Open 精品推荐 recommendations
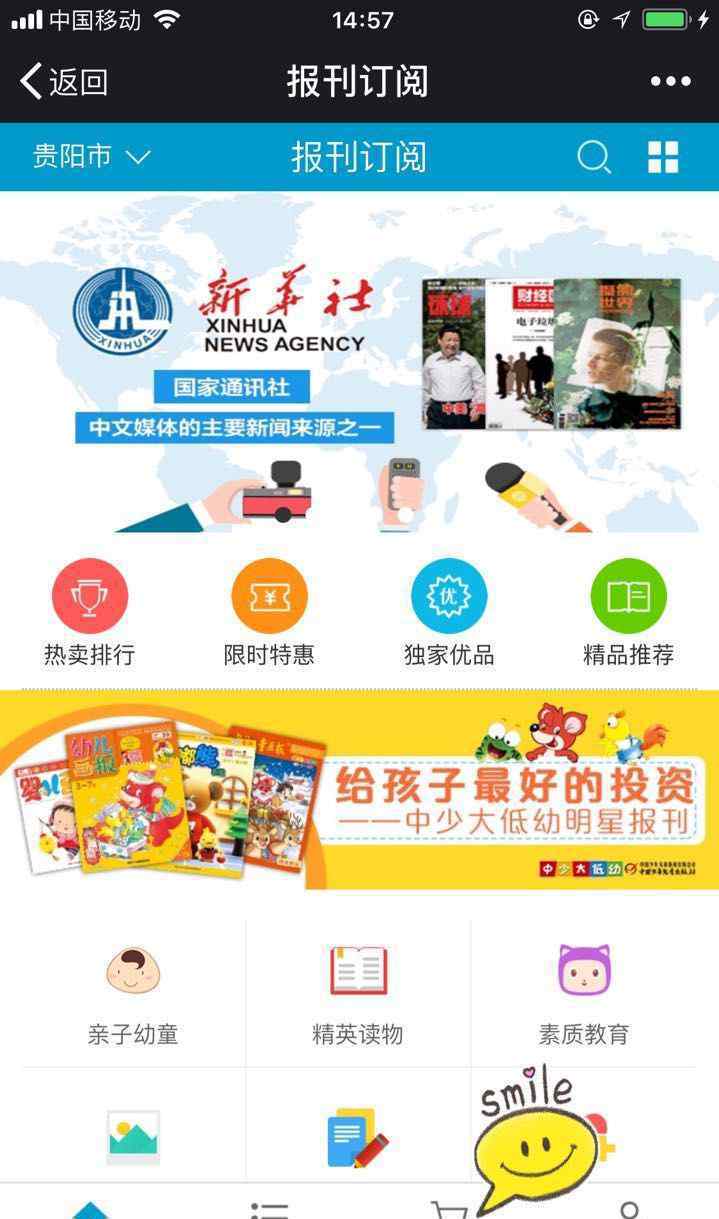Image resolution: width=719 pixels, height=1219 pixels. click(629, 612)
